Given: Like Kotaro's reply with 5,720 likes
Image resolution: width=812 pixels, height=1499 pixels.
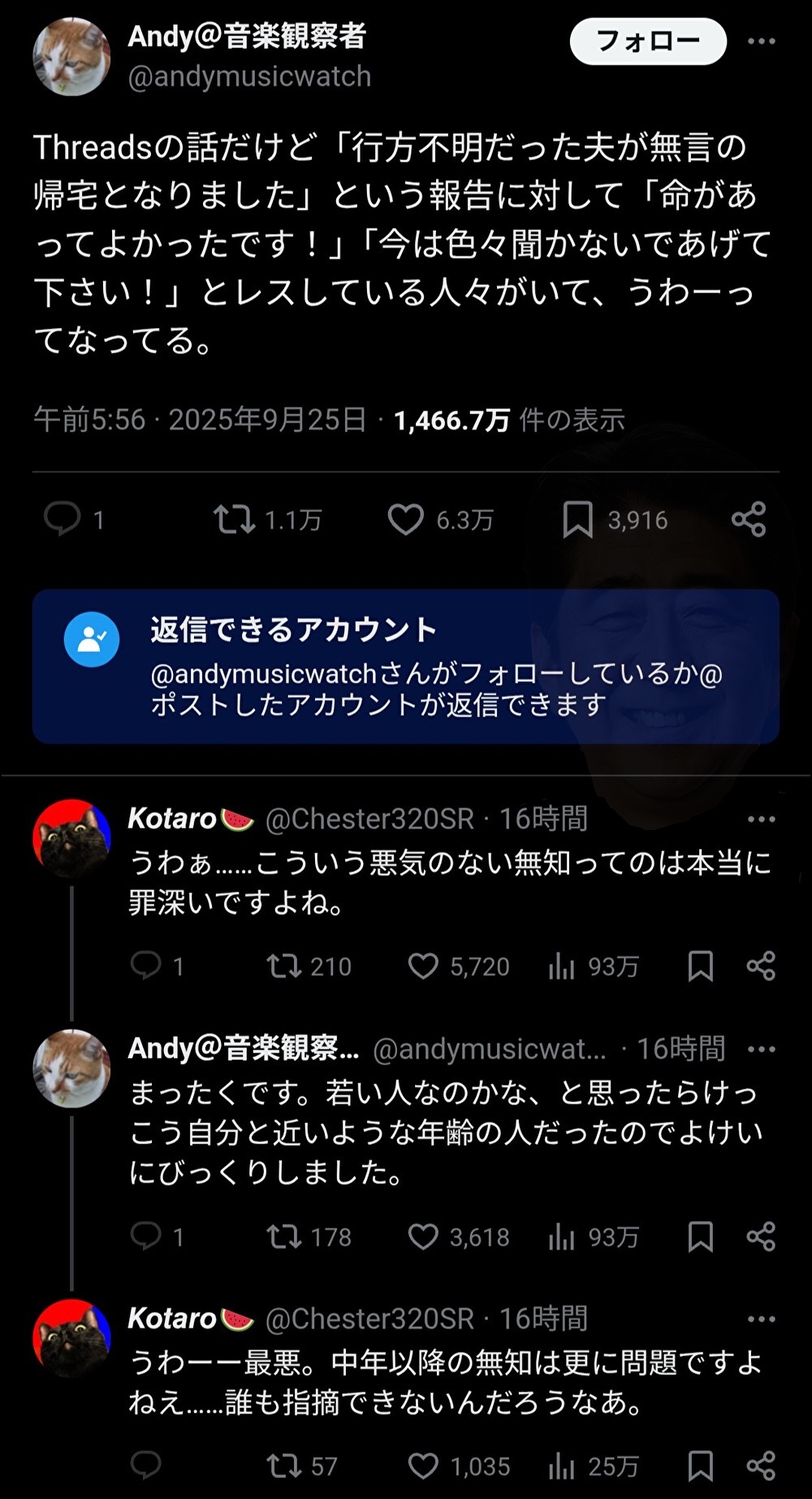Looking at the screenshot, I should (423, 966).
